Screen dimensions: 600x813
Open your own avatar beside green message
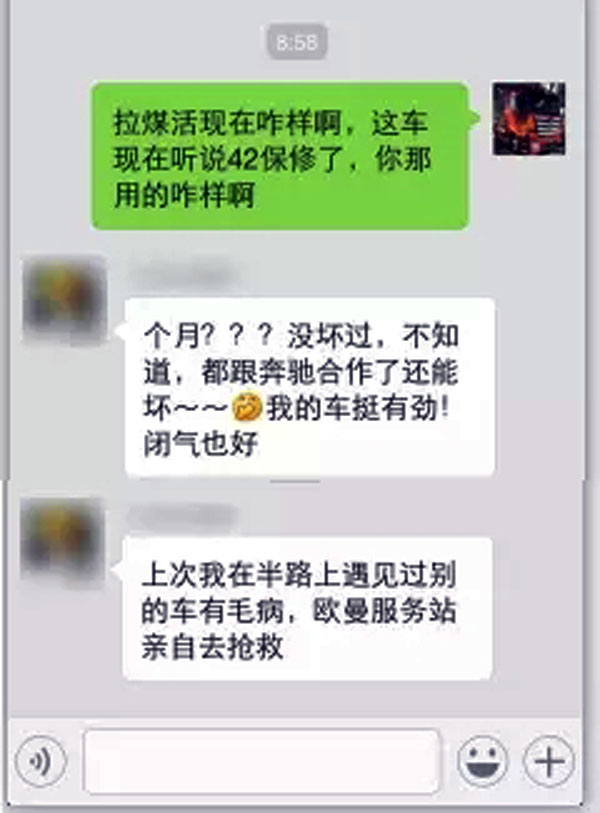[529, 119]
